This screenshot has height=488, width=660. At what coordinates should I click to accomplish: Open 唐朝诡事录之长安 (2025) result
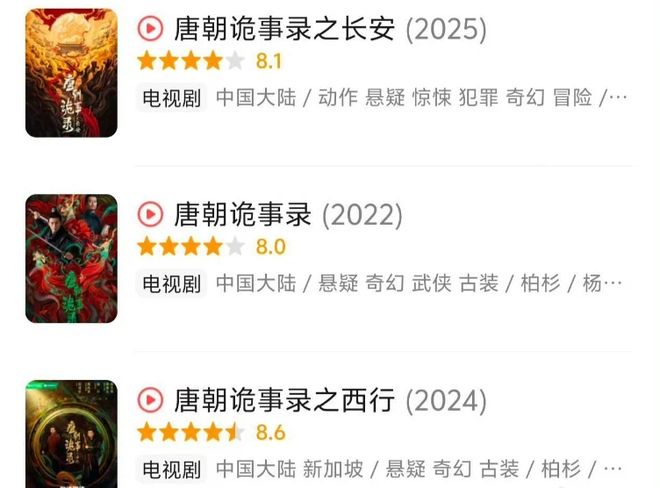(x=284, y=29)
